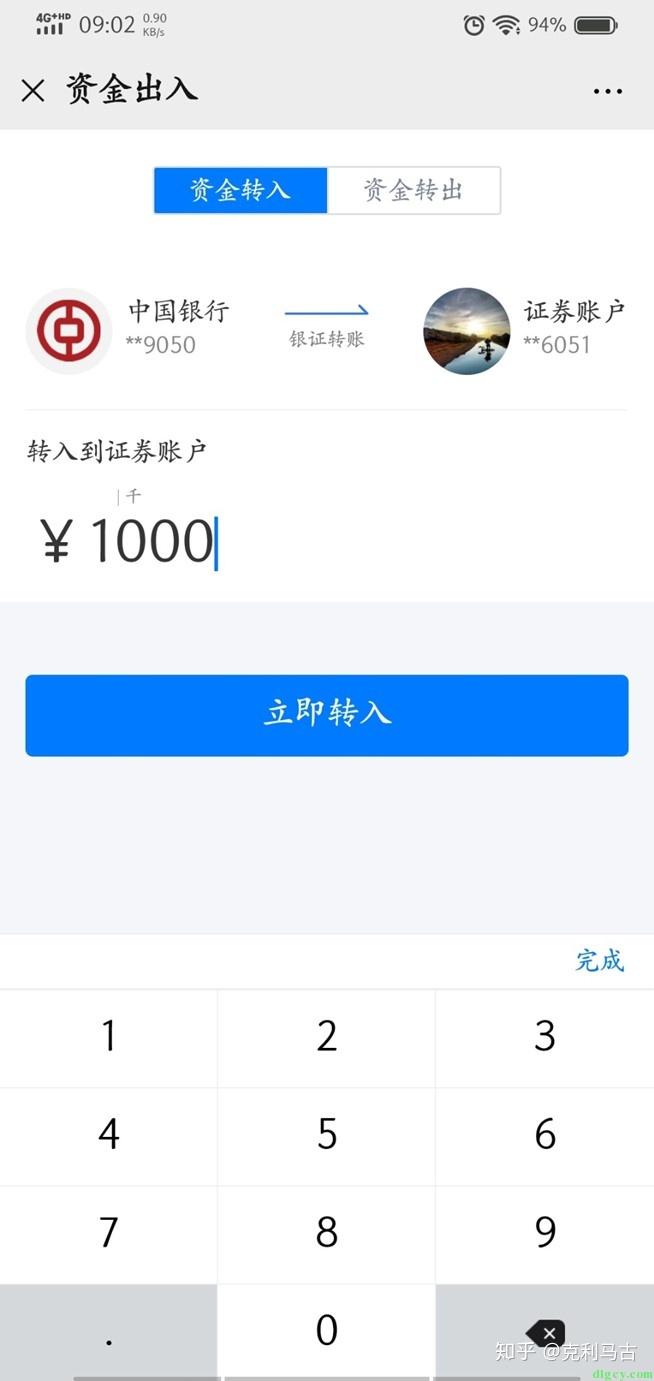Switch to the 资金转入 tab
Viewport: 654px width, 1381px height.
click(x=240, y=190)
